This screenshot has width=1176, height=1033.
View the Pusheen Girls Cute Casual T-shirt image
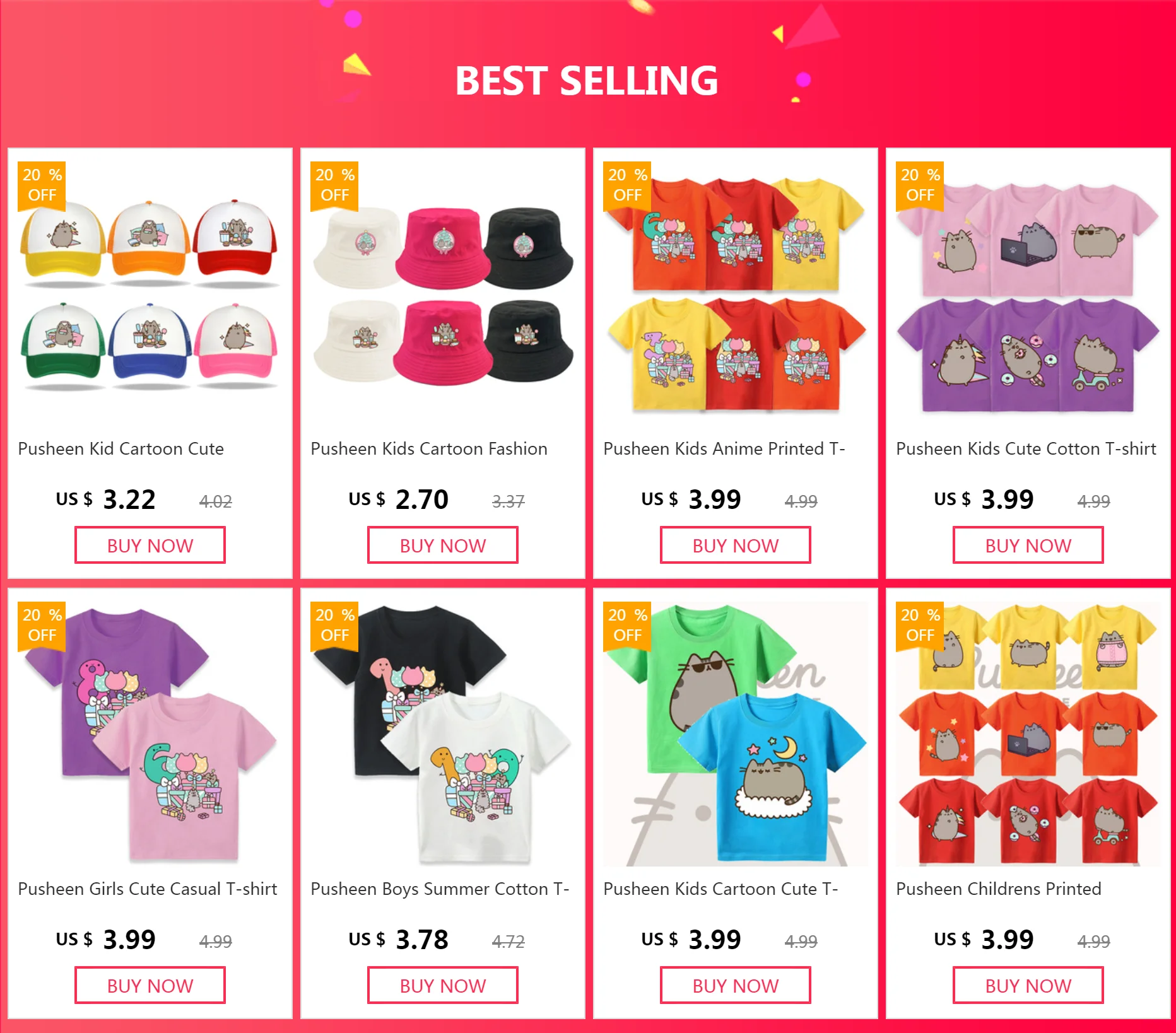[x=150, y=735]
